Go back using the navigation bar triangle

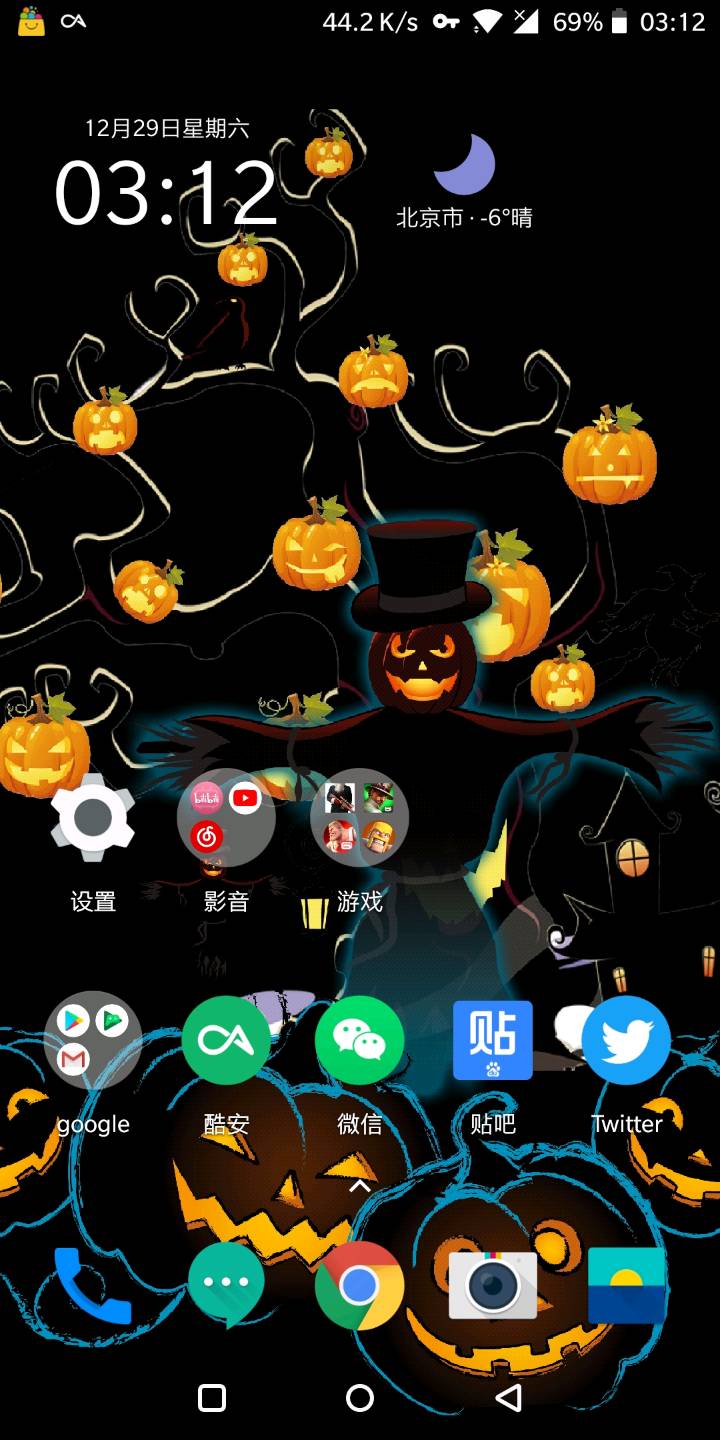point(508,1398)
